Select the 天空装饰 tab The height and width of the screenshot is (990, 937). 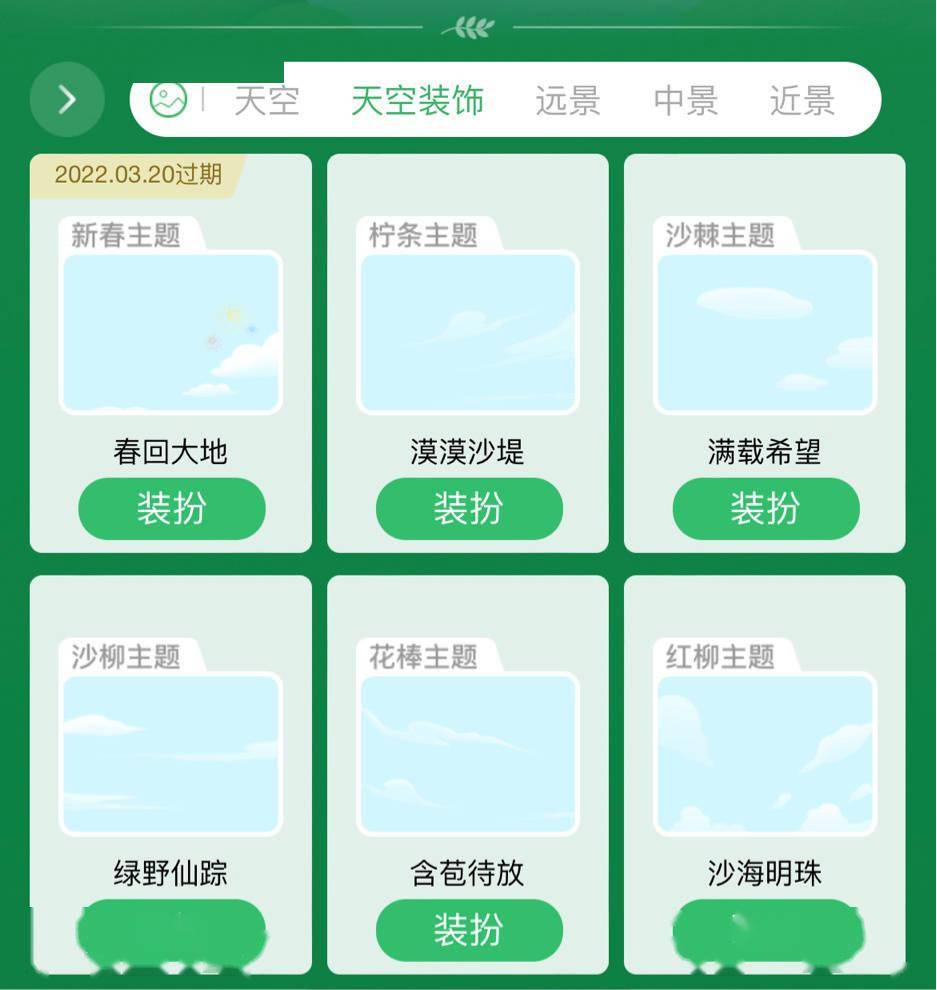[416, 101]
